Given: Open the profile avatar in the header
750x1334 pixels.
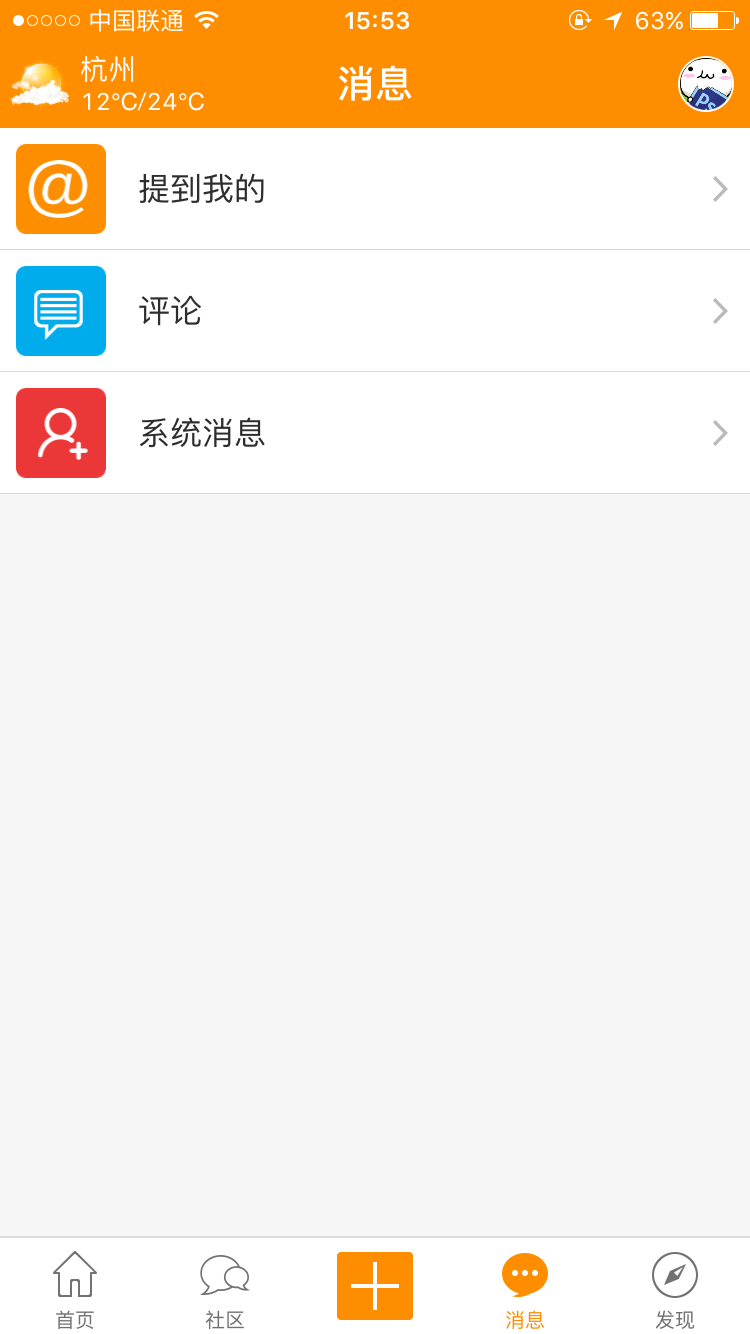Looking at the screenshot, I should (x=706, y=84).
